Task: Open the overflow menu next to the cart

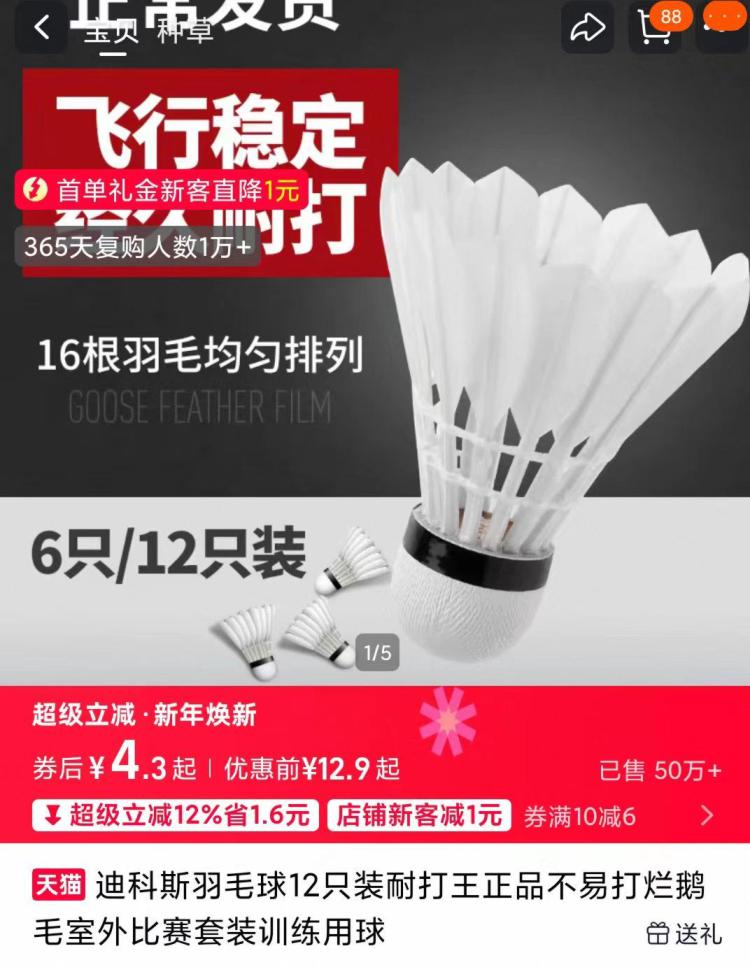Action: pos(722,26)
